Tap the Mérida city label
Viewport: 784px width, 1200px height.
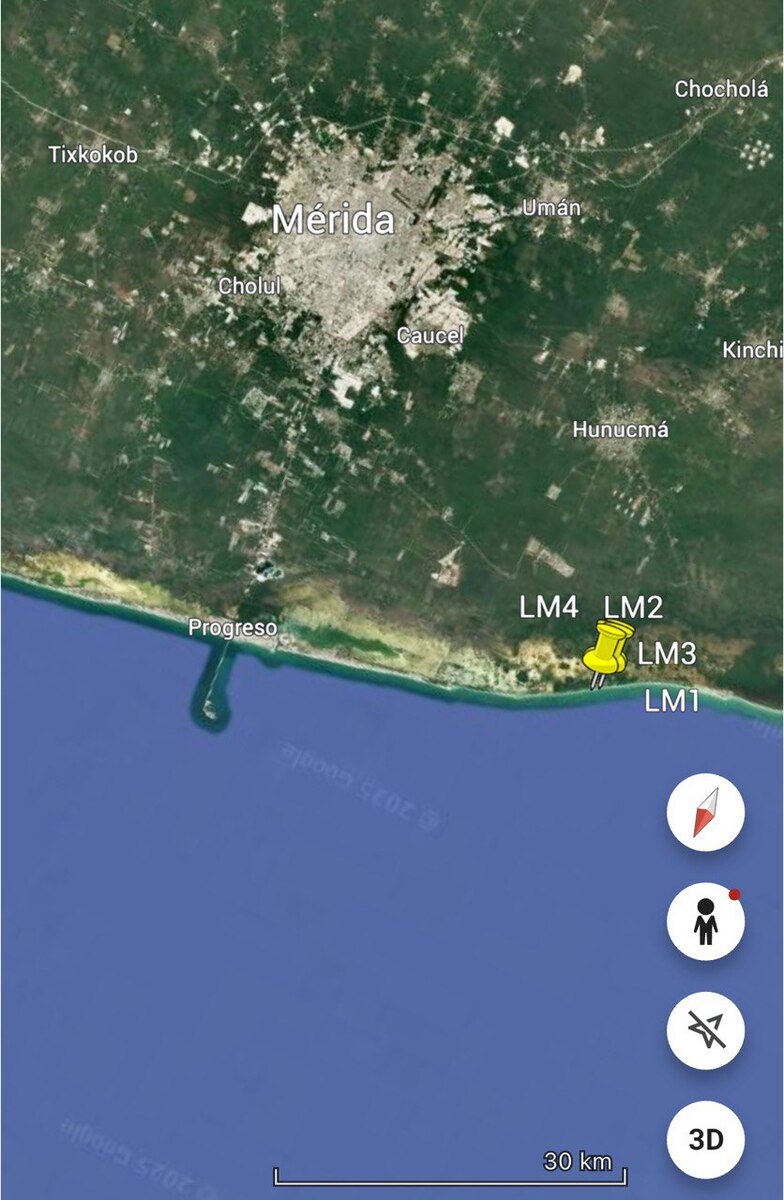[336, 219]
